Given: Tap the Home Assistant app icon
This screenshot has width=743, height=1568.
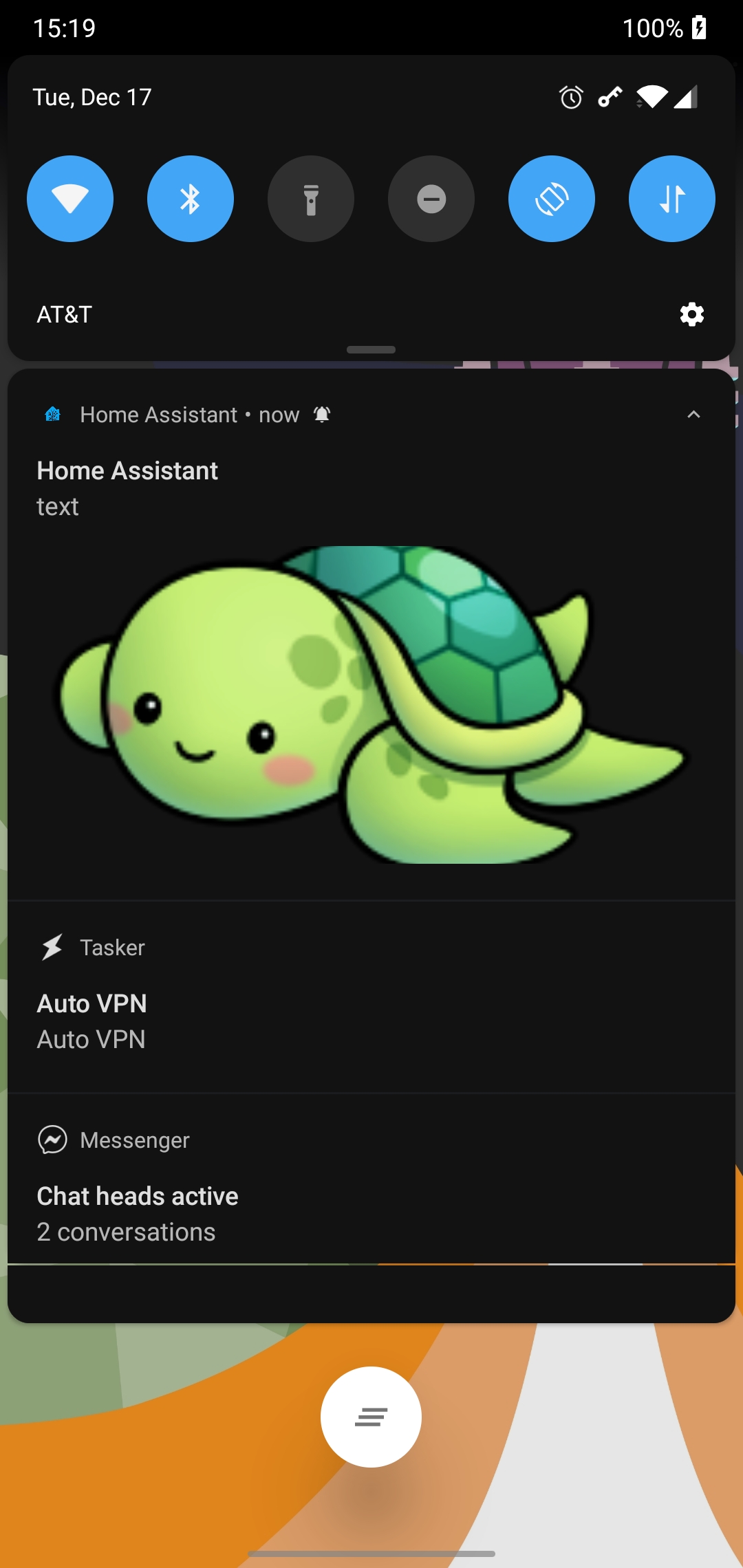Looking at the screenshot, I should [52, 414].
